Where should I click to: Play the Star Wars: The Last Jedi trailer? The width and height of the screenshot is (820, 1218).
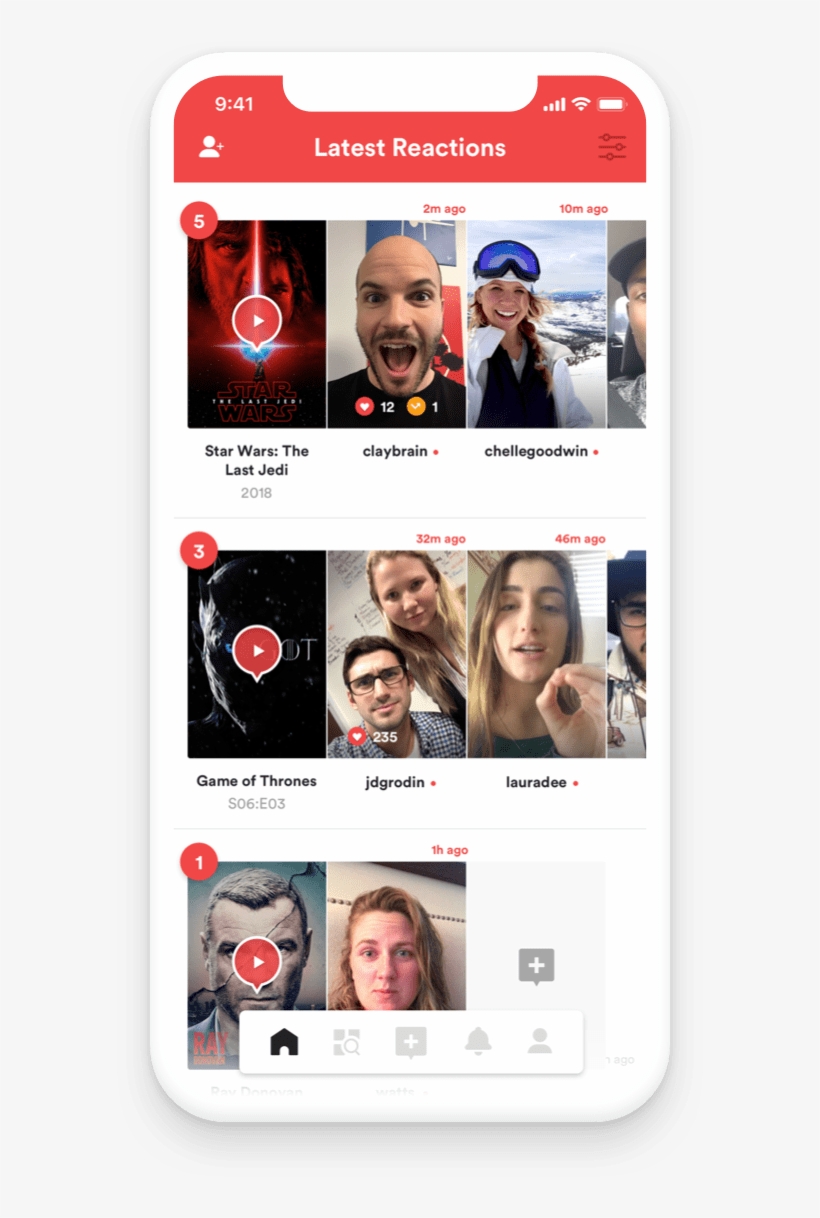tap(257, 321)
